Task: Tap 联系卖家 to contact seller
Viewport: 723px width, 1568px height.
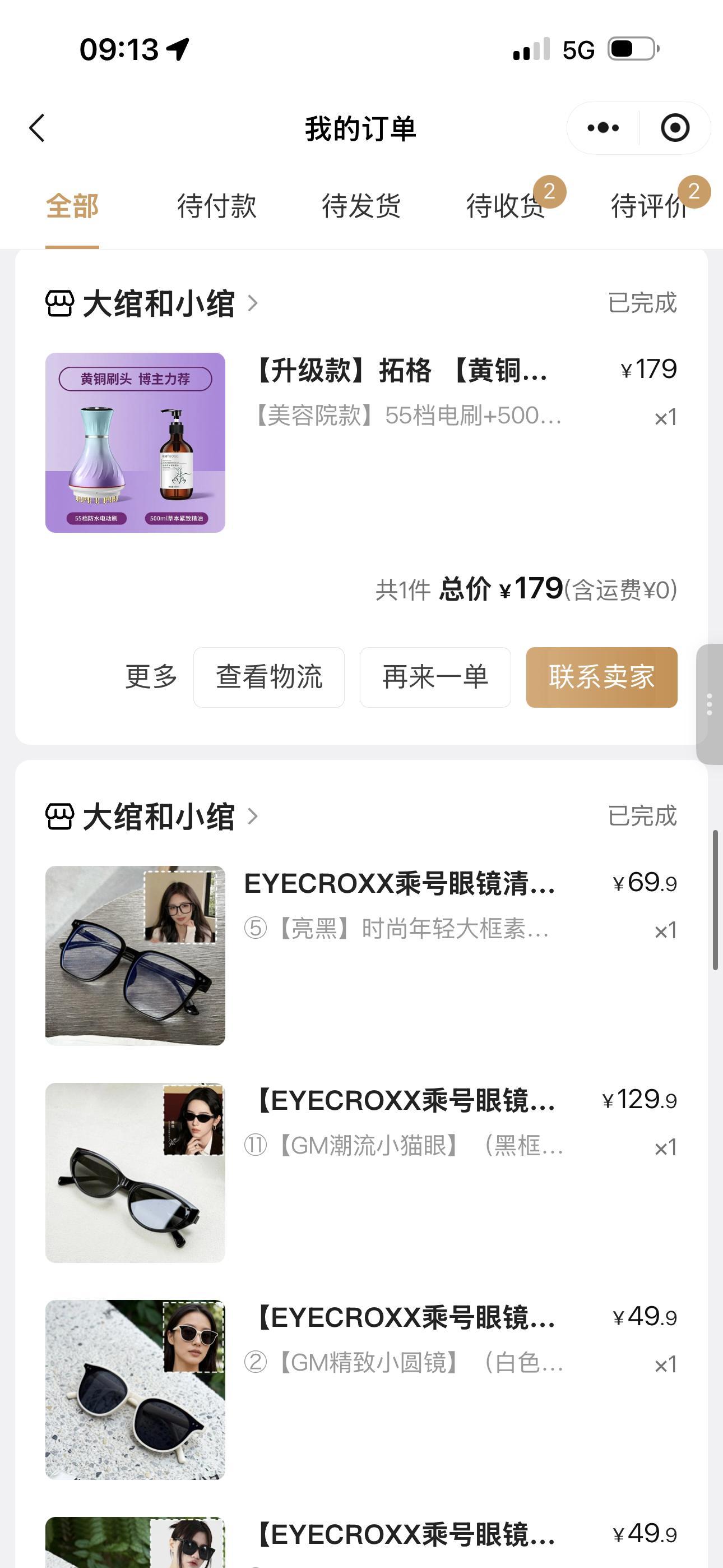Action: pos(601,677)
